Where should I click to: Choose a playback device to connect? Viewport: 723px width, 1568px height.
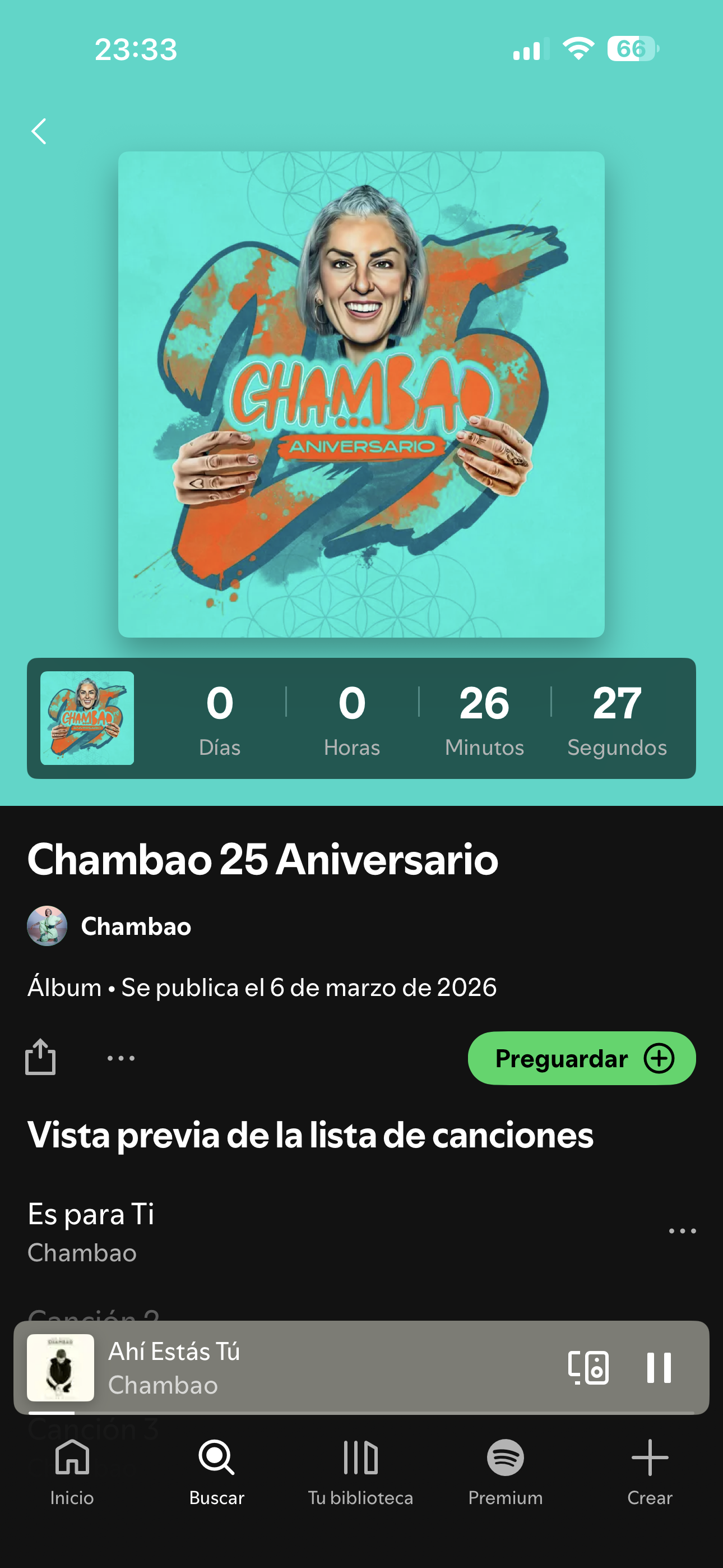[588, 1368]
